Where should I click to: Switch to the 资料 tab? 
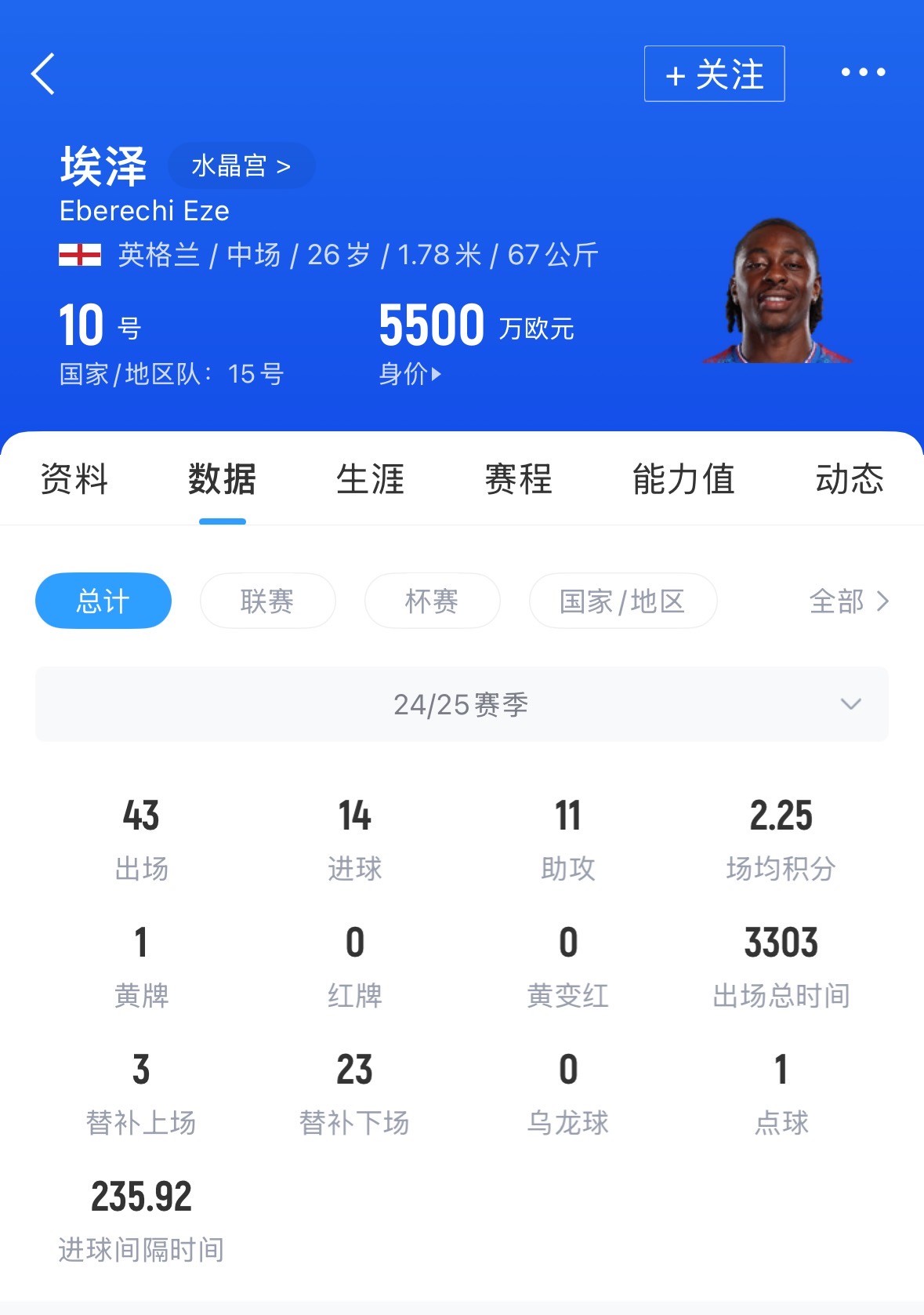coord(74,478)
